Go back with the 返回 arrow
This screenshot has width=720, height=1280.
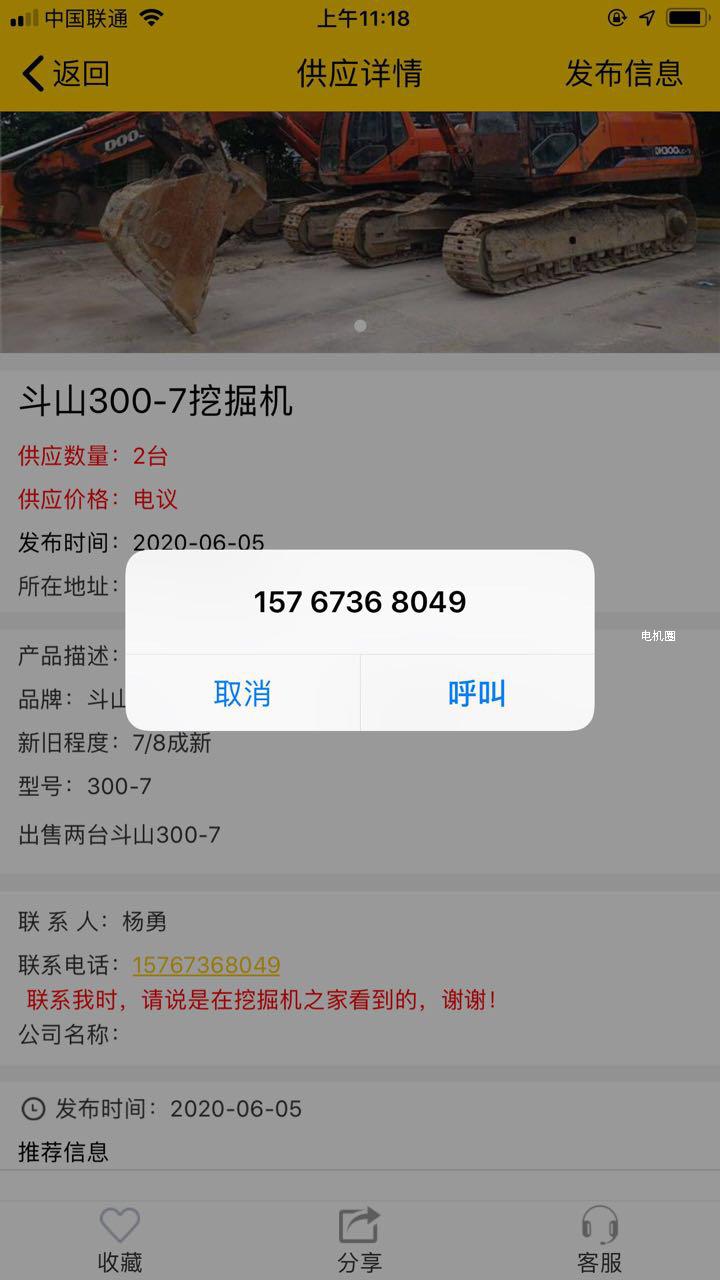point(66,73)
